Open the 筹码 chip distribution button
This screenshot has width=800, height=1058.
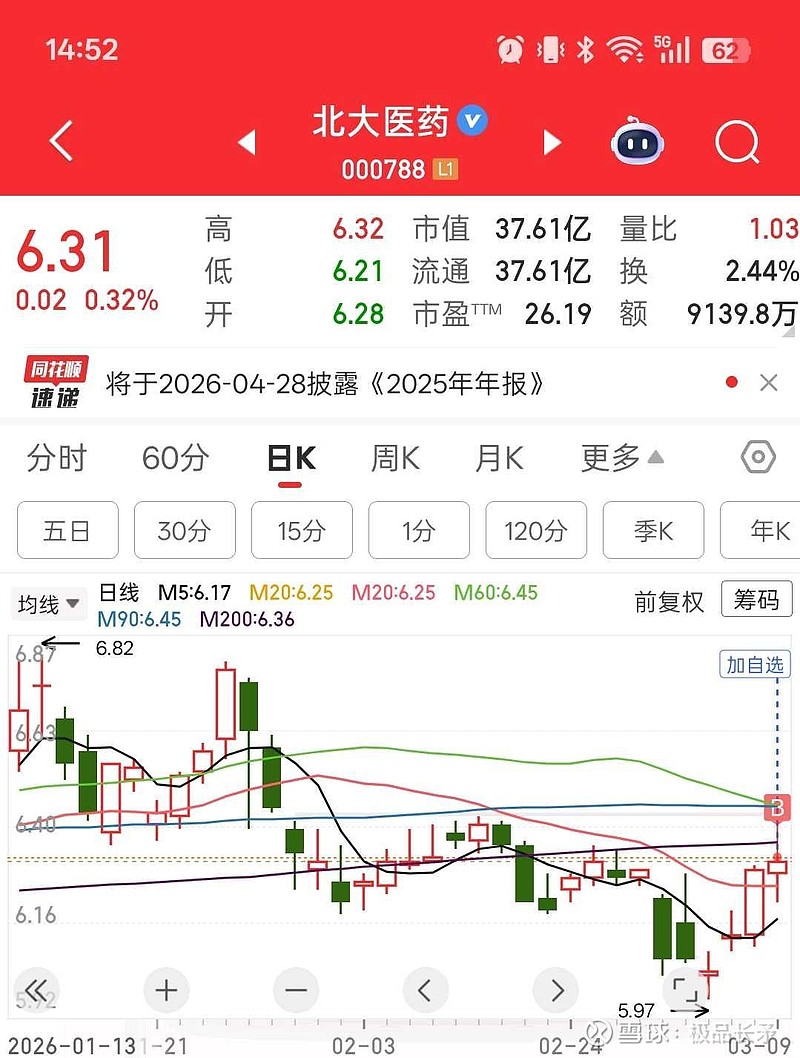(756, 600)
